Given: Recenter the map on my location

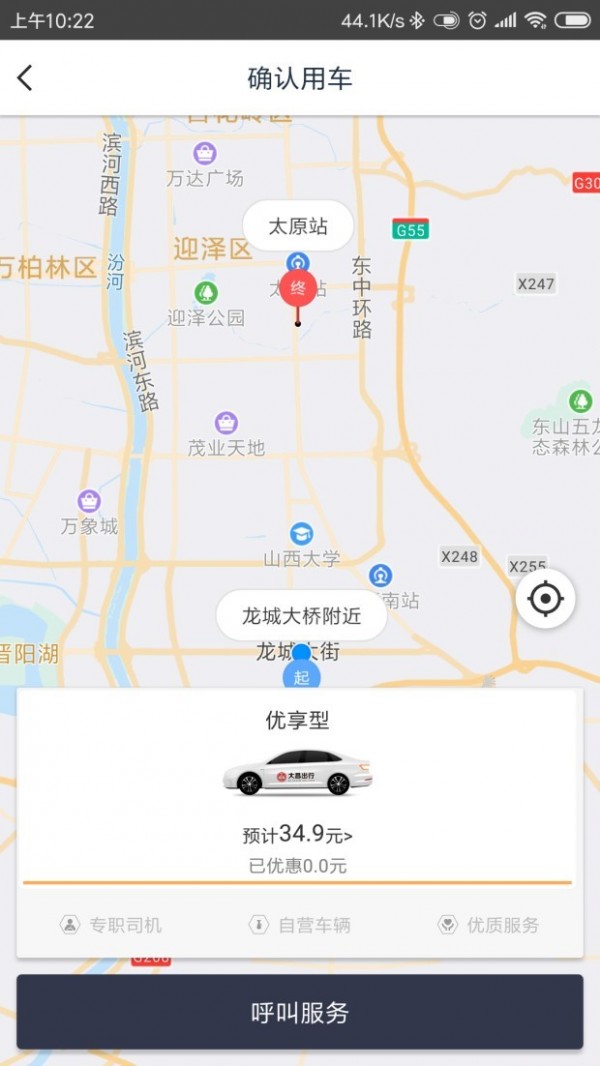Looking at the screenshot, I should coord(545,599).
